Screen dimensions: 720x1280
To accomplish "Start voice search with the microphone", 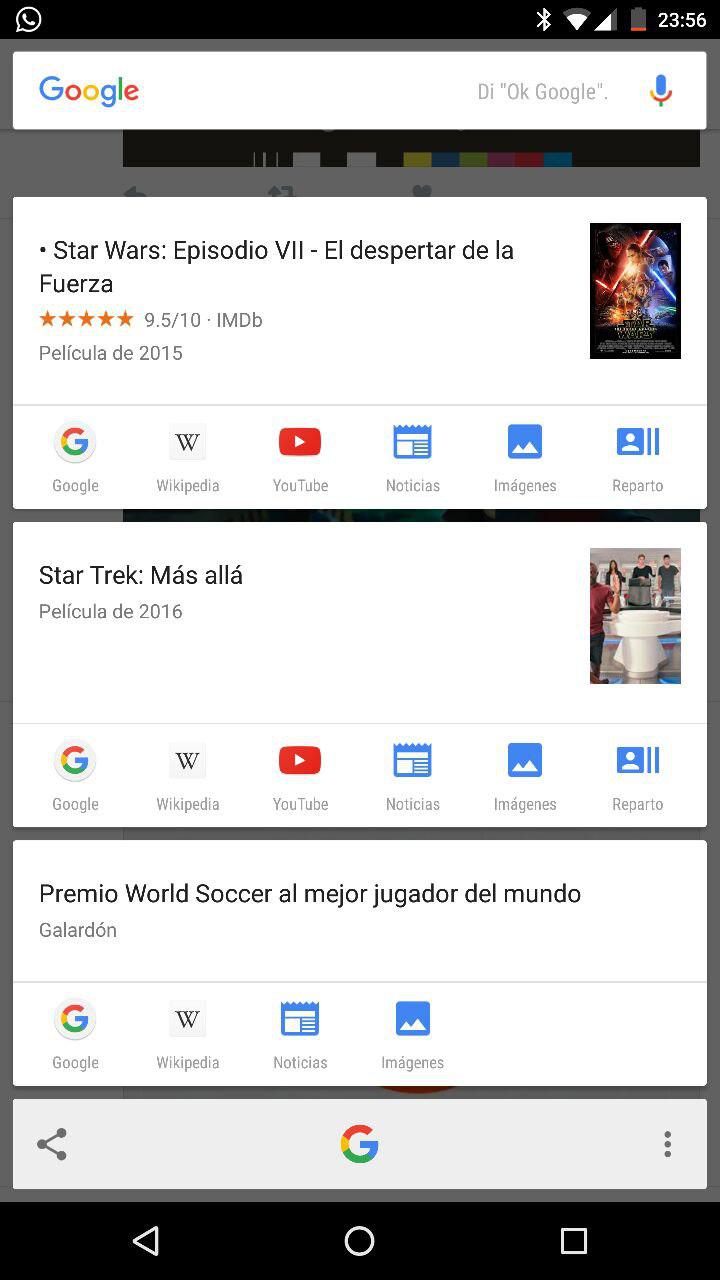I will (x=660, y=91).
